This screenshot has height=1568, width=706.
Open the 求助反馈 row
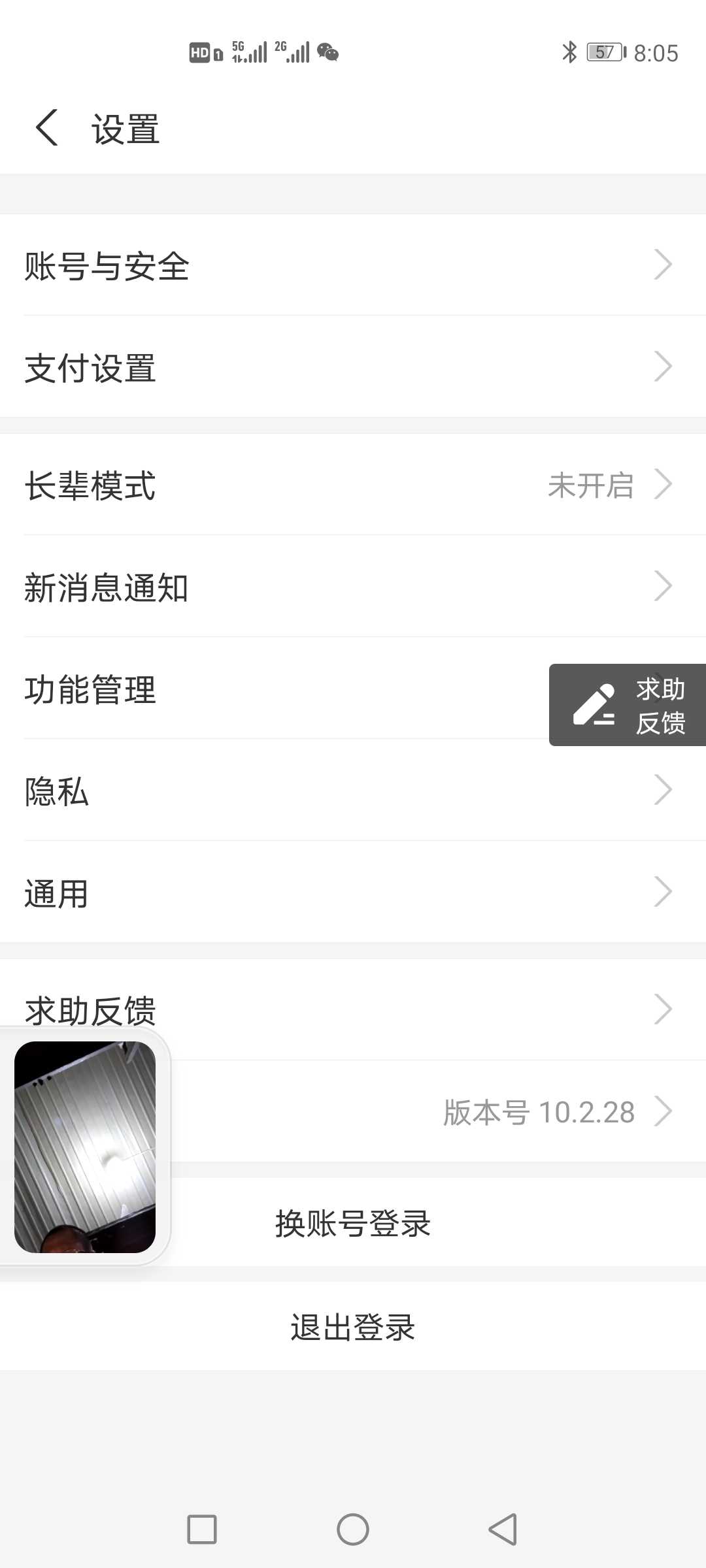[353, 1009]
